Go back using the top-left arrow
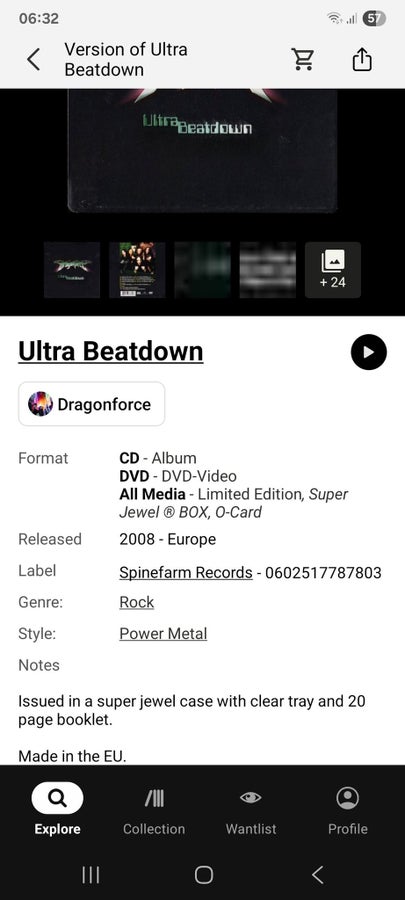 point(34,59)
